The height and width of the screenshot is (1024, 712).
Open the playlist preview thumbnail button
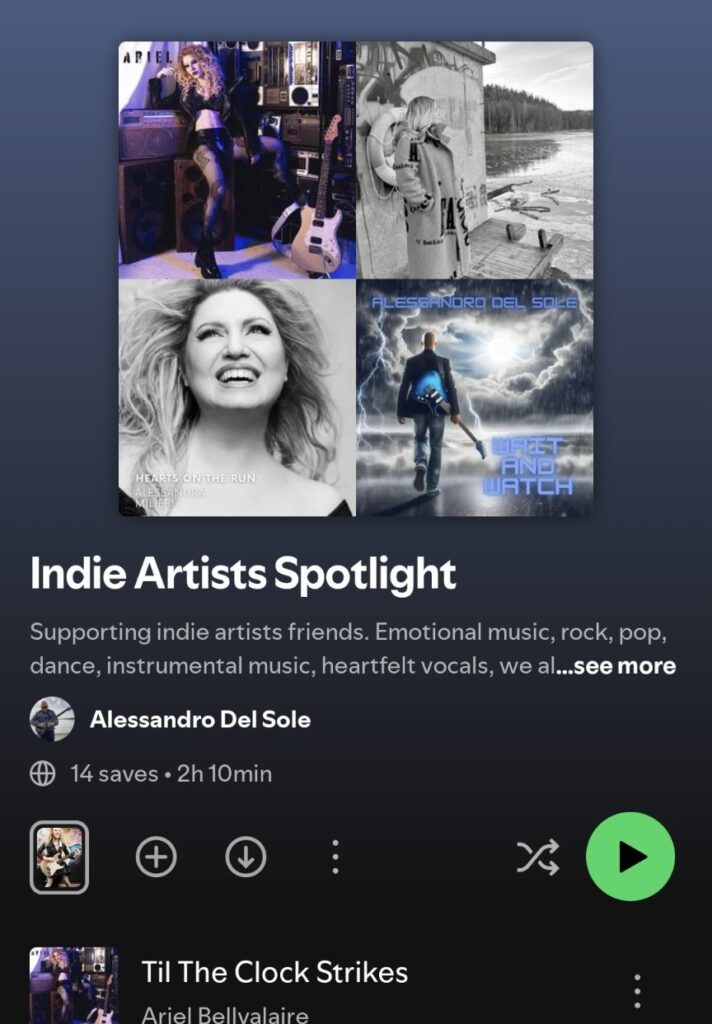(x=59, y=857)
